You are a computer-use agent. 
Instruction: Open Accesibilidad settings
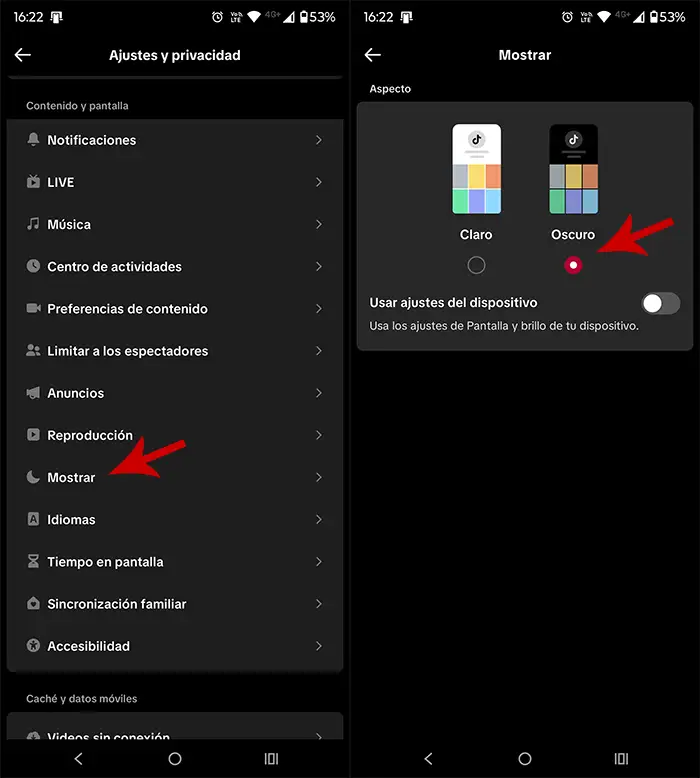point(175,646)
